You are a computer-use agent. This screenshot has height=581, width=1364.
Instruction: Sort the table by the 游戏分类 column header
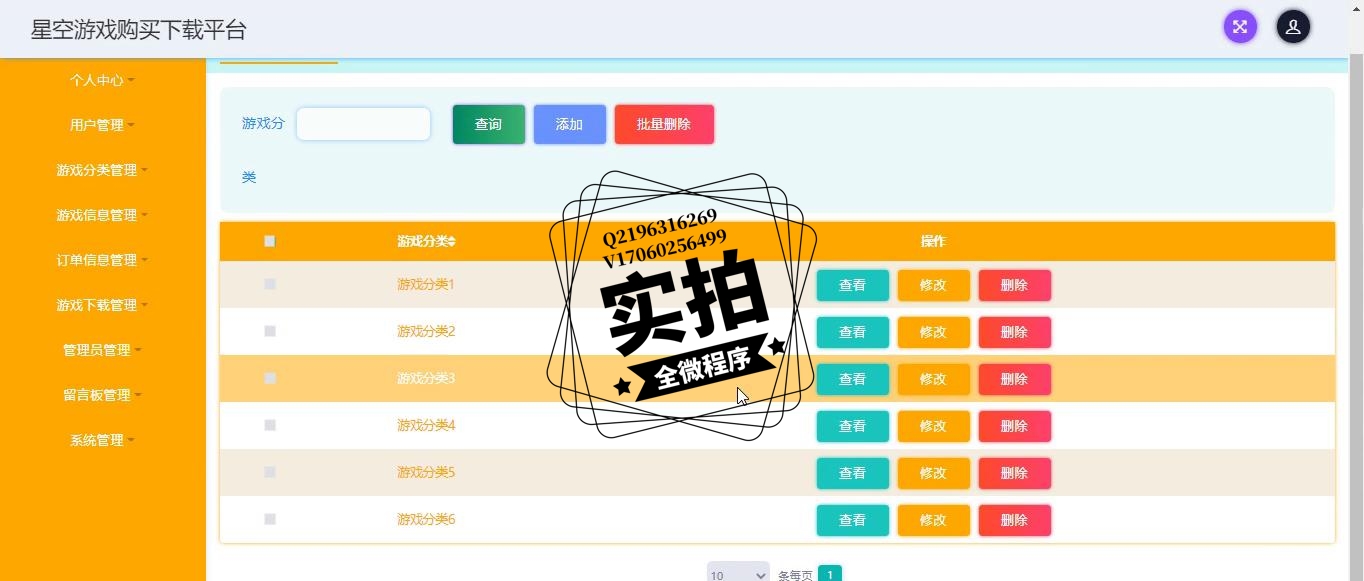(x=426, y=241)
